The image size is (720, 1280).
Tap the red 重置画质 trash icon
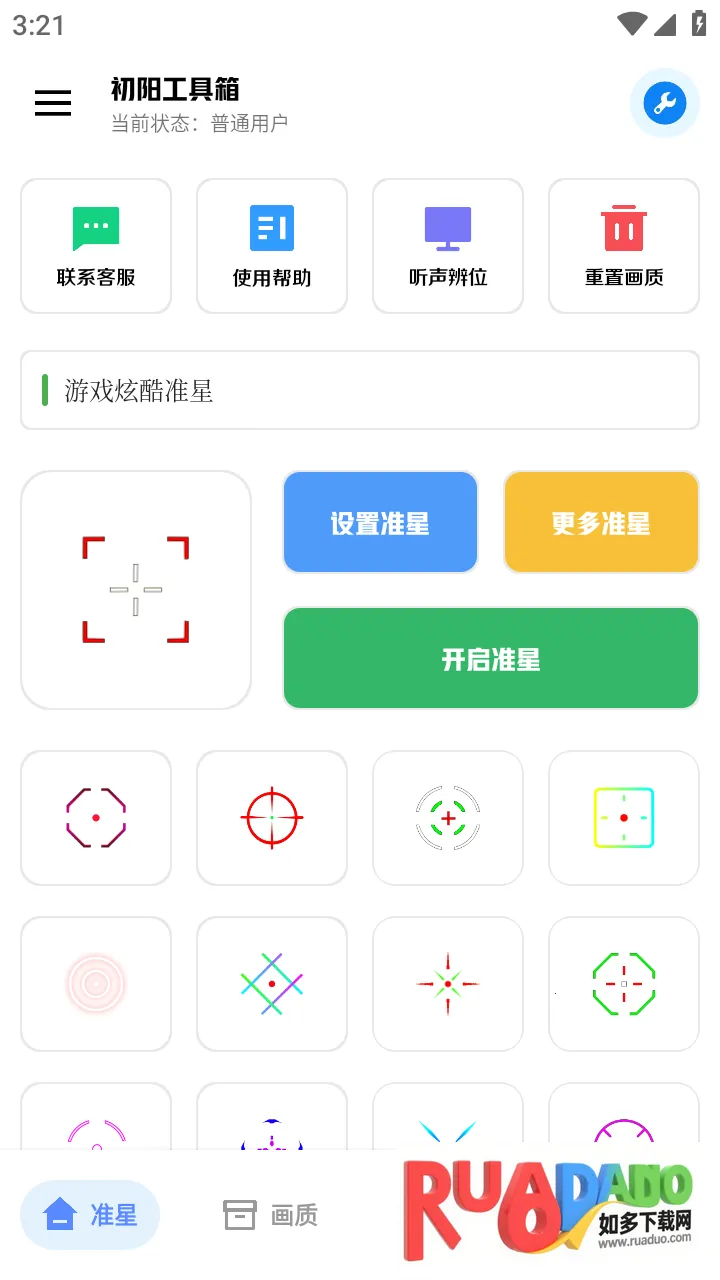(x=623, y=228)
